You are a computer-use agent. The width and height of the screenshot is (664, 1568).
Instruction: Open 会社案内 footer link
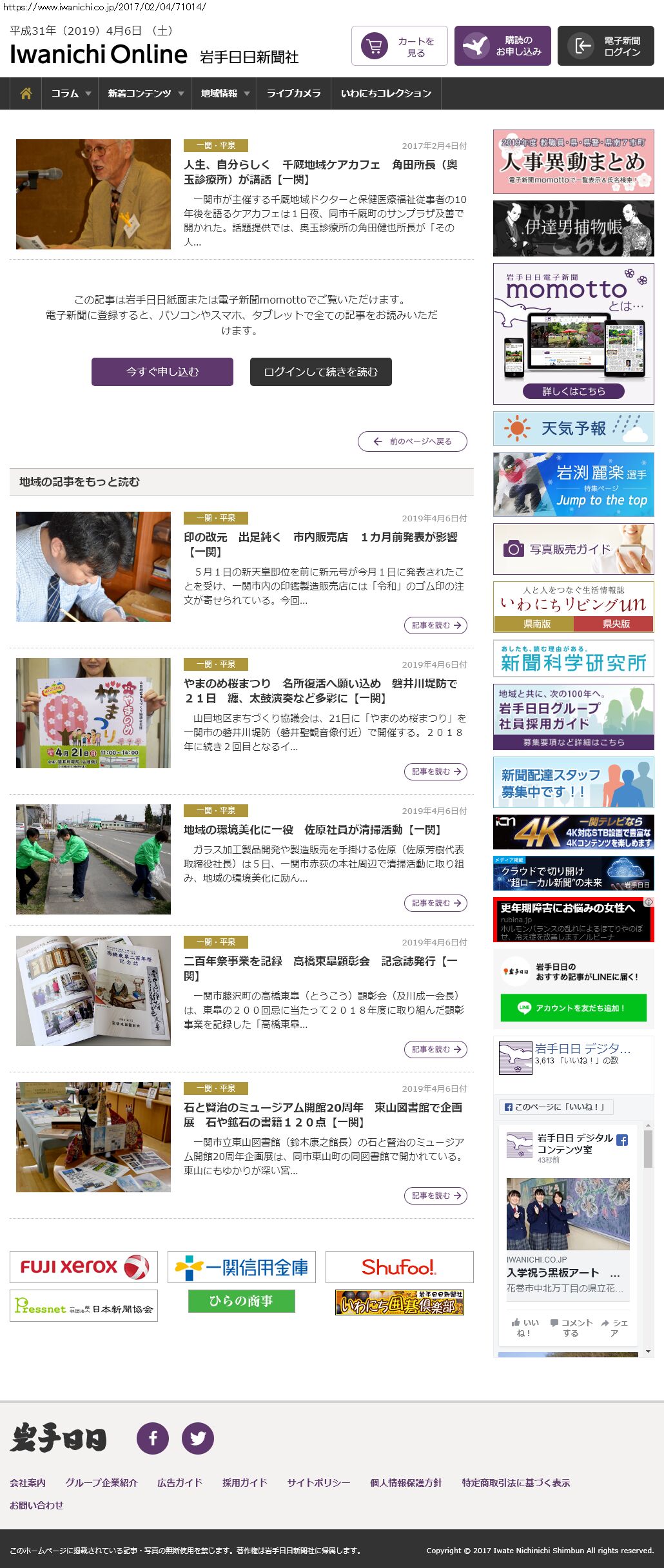point(28,1482)
